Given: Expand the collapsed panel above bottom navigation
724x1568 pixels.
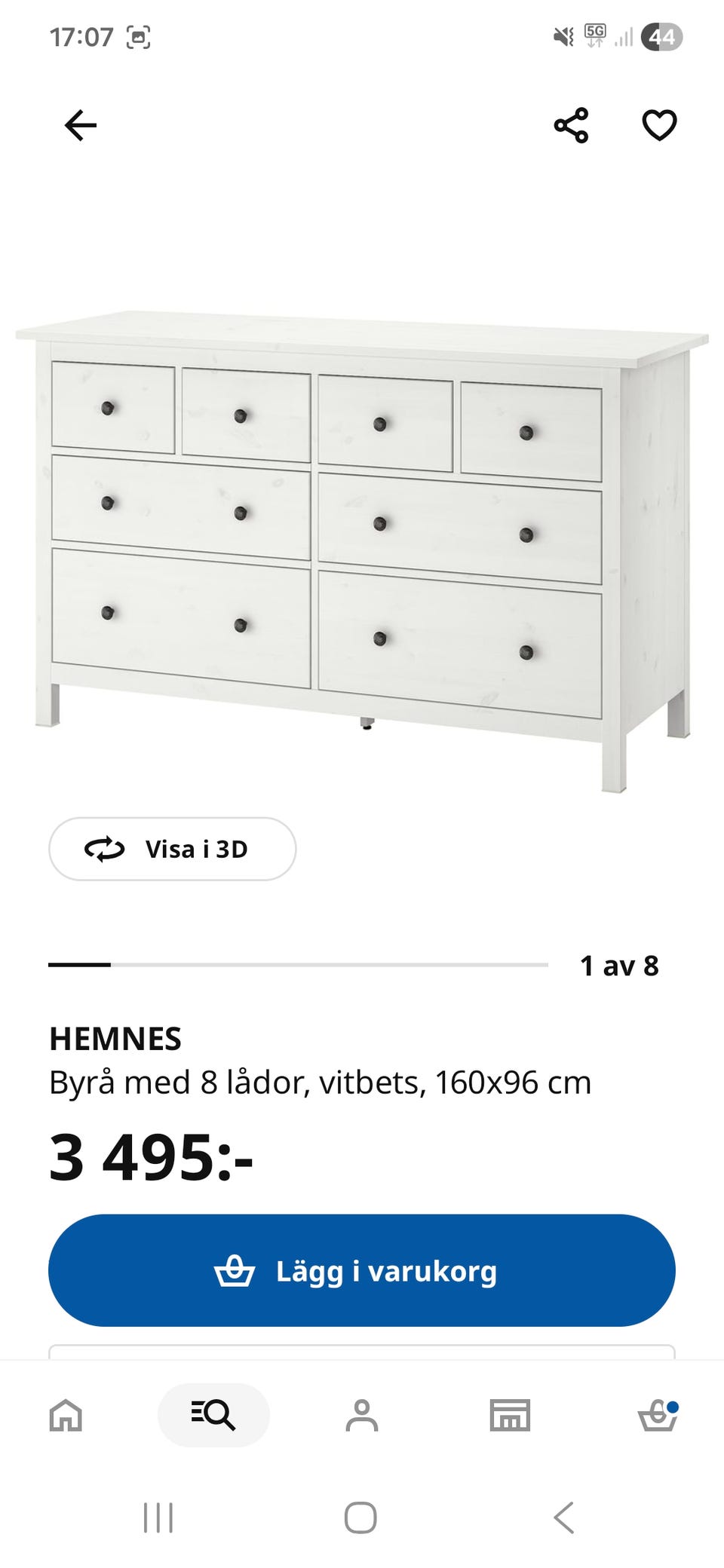Looking at the screenshot, I should (x=362, y=1349).
